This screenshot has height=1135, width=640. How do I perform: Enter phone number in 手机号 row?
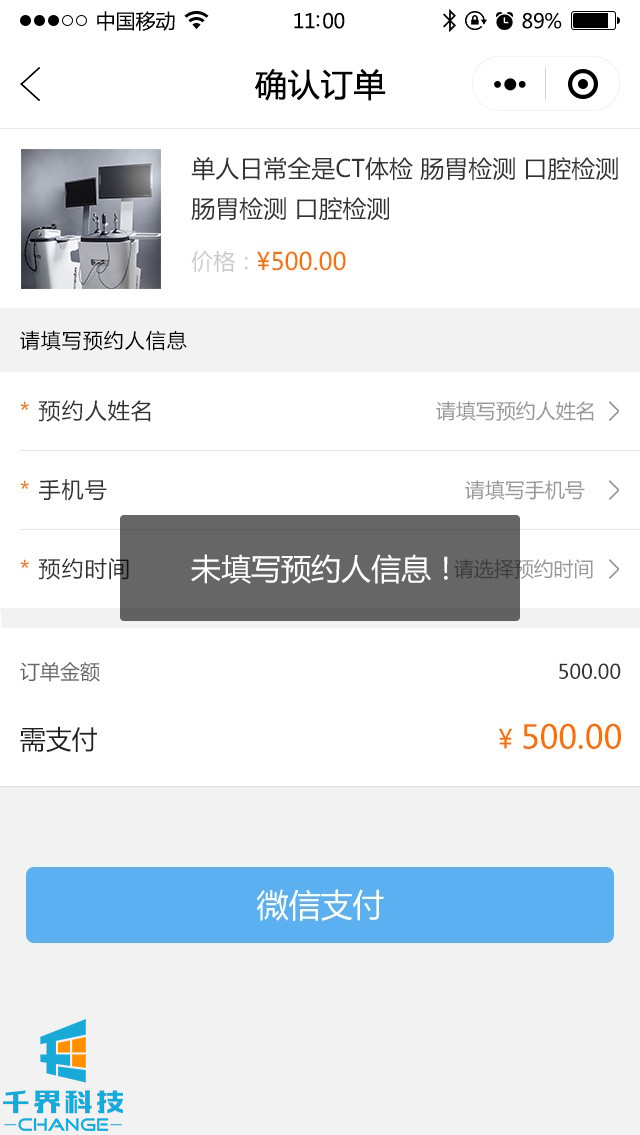[525, 490]
